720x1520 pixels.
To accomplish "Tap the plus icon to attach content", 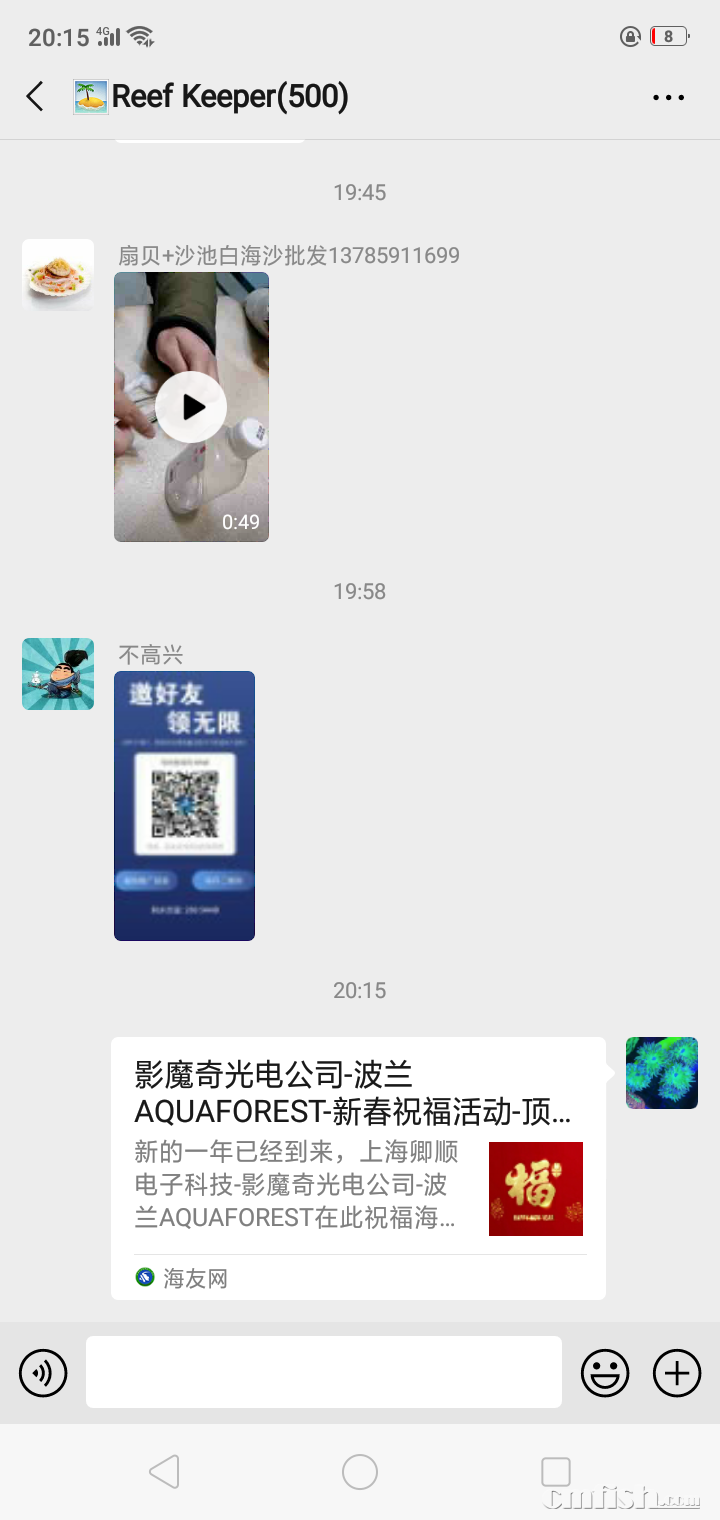I will coord(676,1372).
